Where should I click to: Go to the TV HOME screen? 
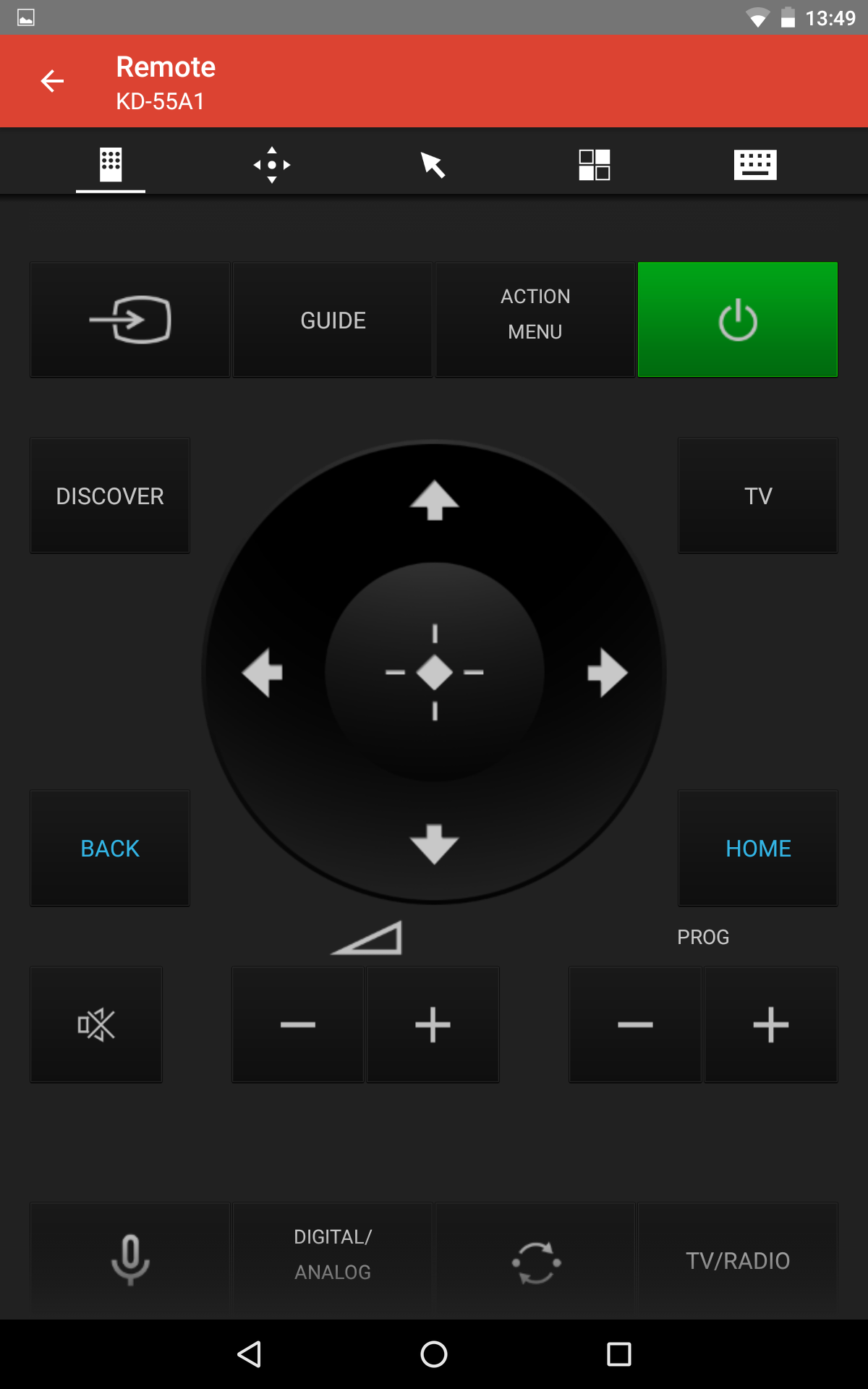pos(758,848)
